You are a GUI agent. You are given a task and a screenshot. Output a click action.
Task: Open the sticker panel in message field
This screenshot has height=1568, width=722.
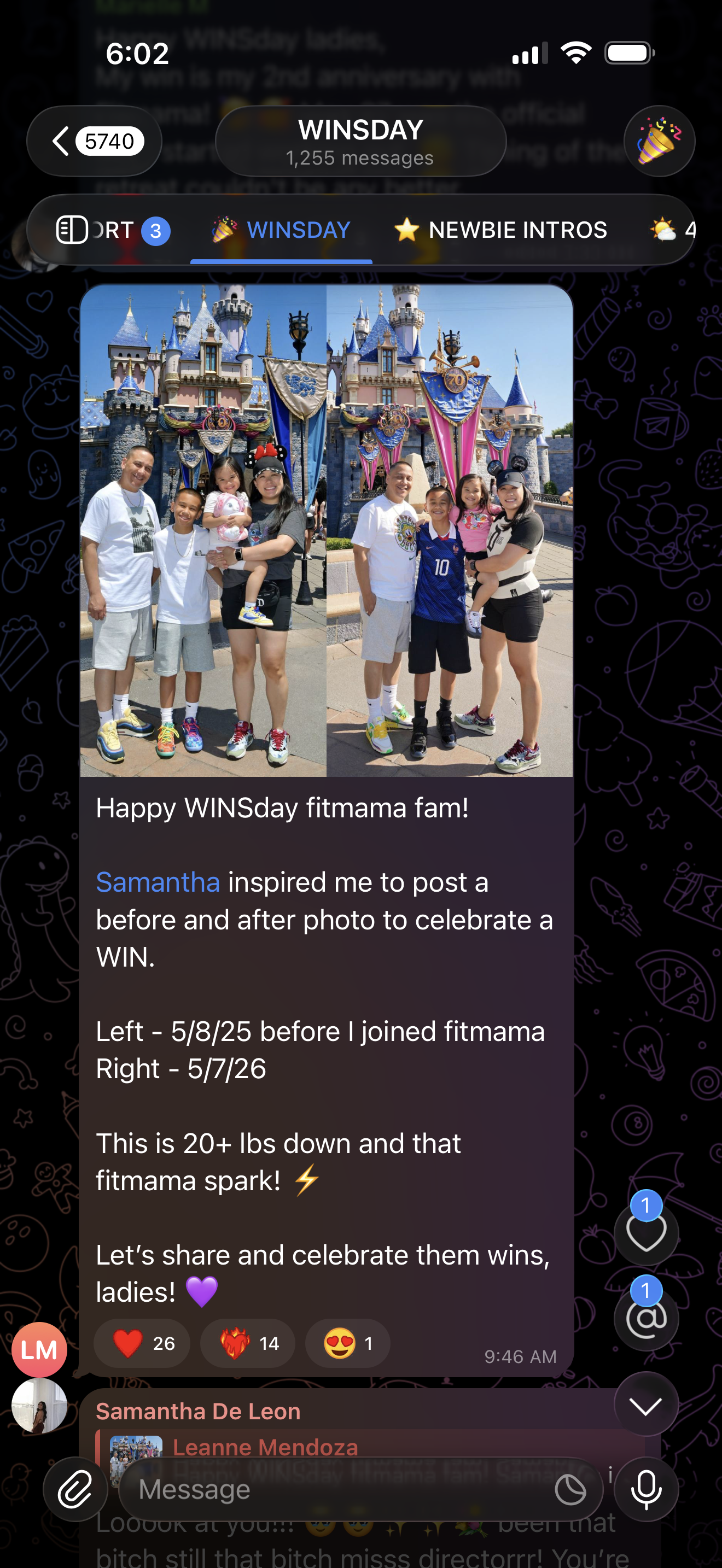570,1489
